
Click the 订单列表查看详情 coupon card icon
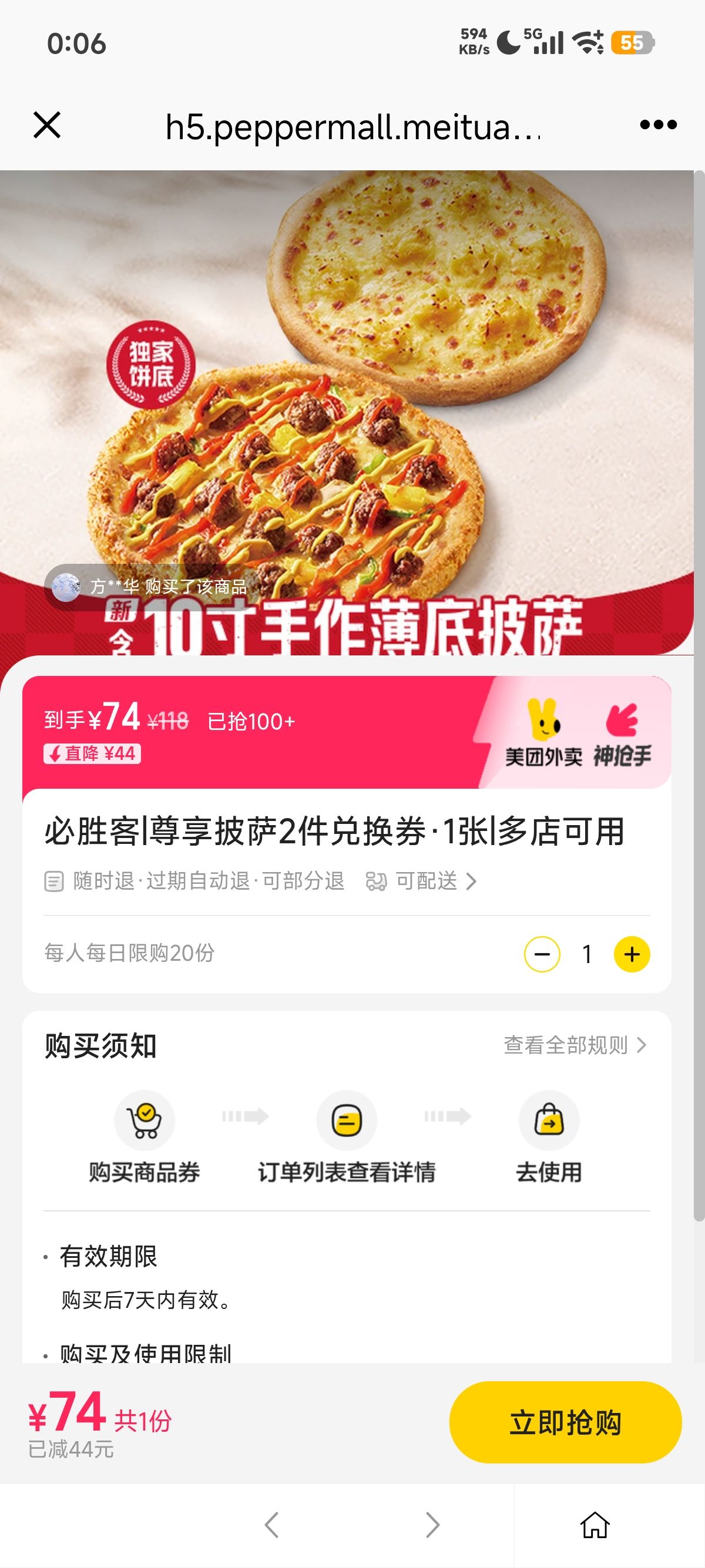tap(346, 1120)
